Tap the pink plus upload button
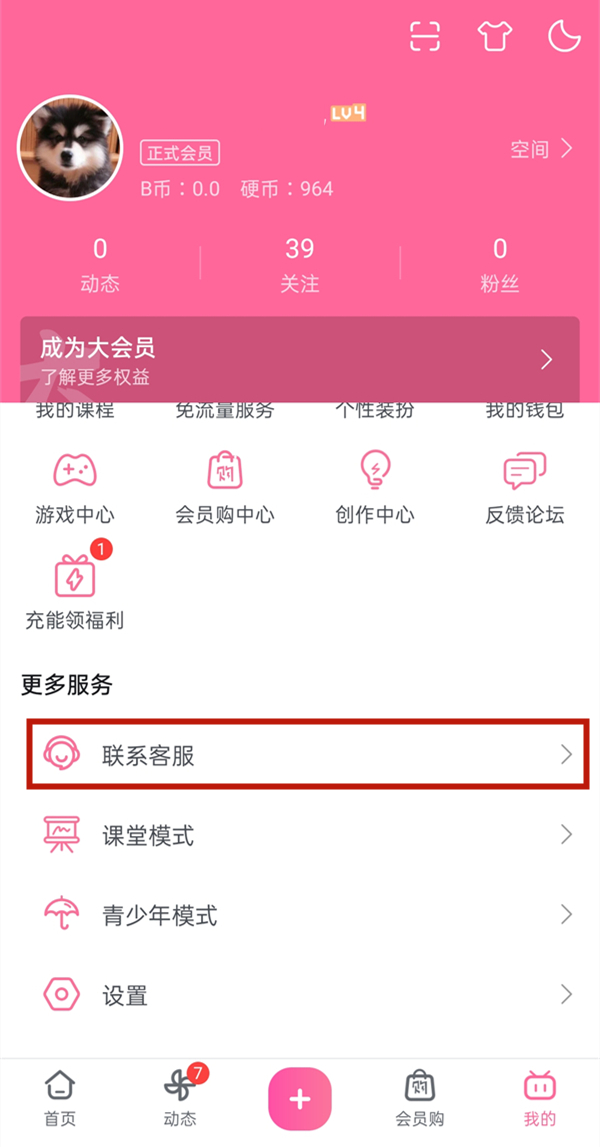Viewport: 600px width, 1147px height. tap(300, 1099)
